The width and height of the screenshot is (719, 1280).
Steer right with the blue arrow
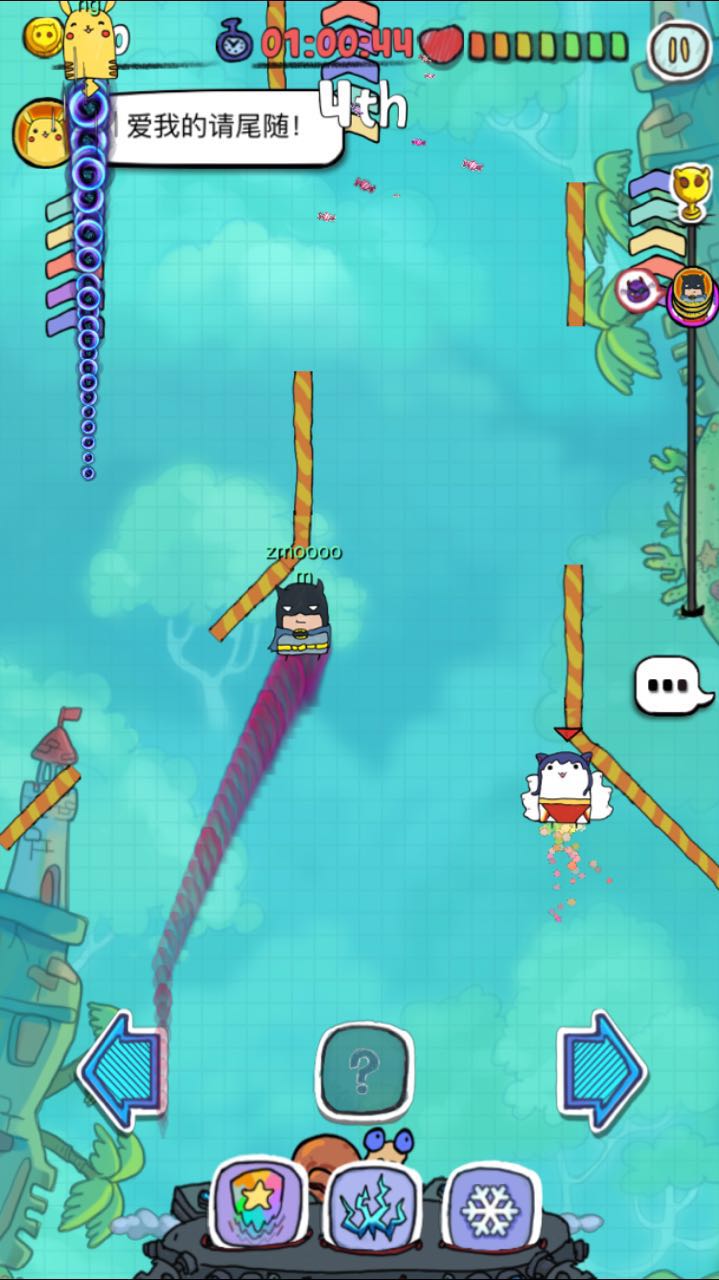[x=600, y=1071]
